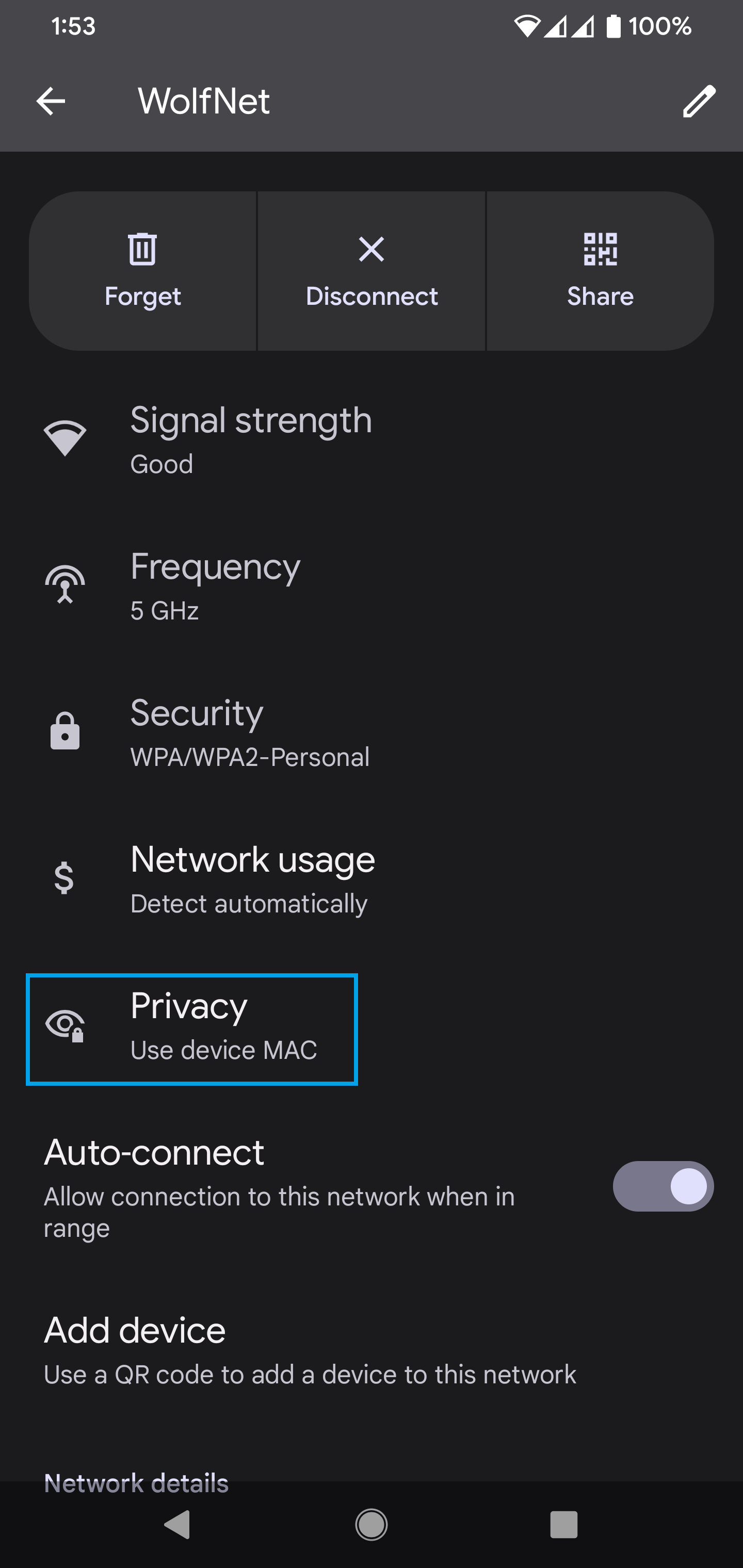The height and width of the screenshot is (1568, 743).
Task: Tap the Network usage dollar icon
Action: point(63,878)
